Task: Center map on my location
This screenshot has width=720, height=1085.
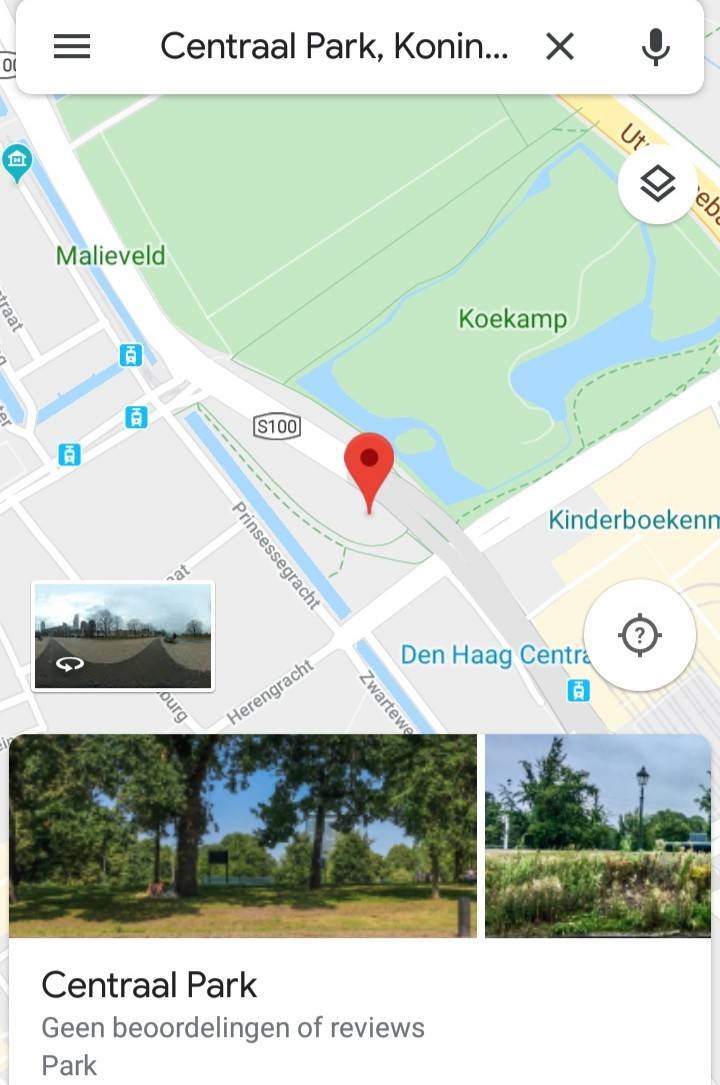Action: click(x=640, y=635)
